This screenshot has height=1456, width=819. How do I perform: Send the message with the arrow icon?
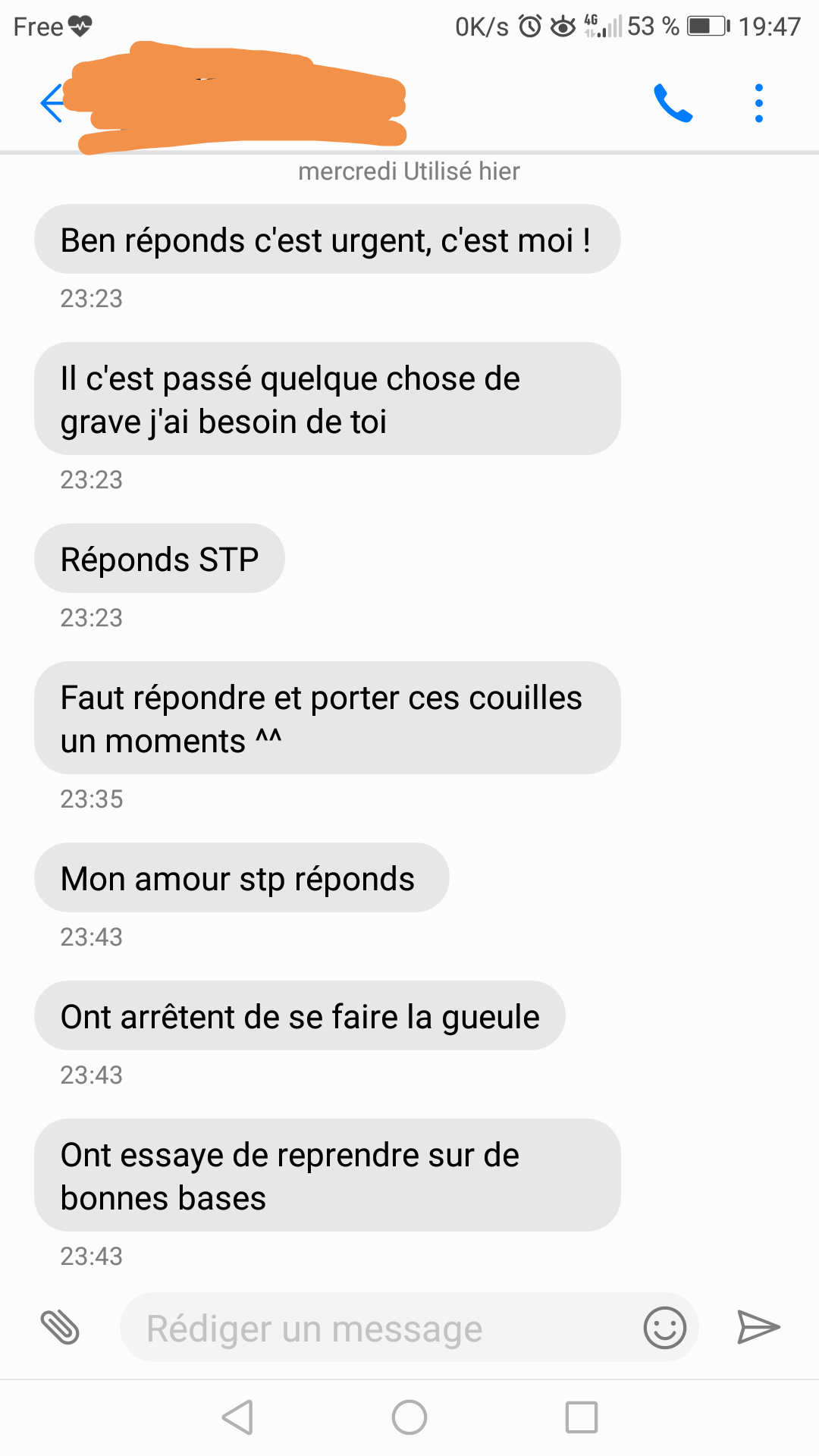pyautogui.click(x=758, y=1327)
